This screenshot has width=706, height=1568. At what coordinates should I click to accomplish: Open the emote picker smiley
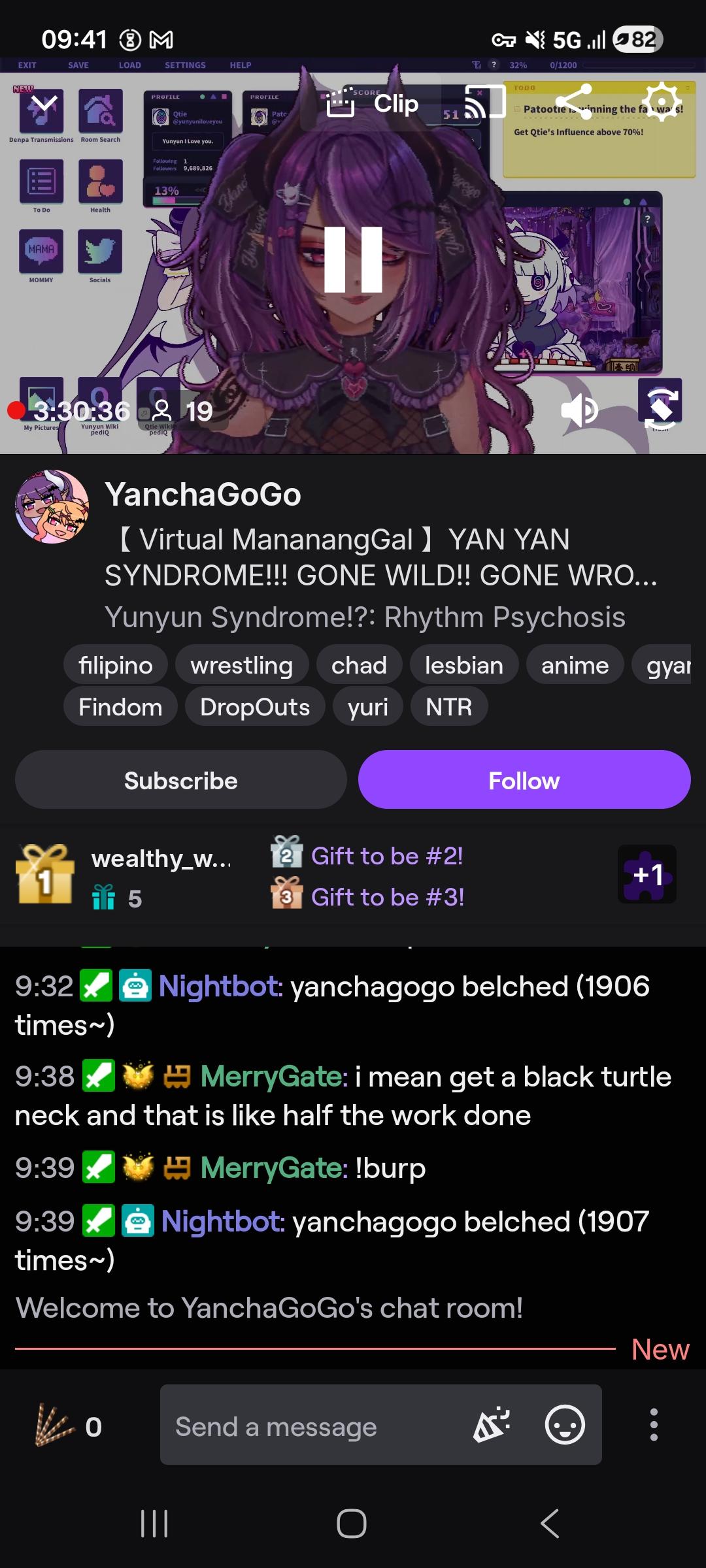click(565, 1425)
